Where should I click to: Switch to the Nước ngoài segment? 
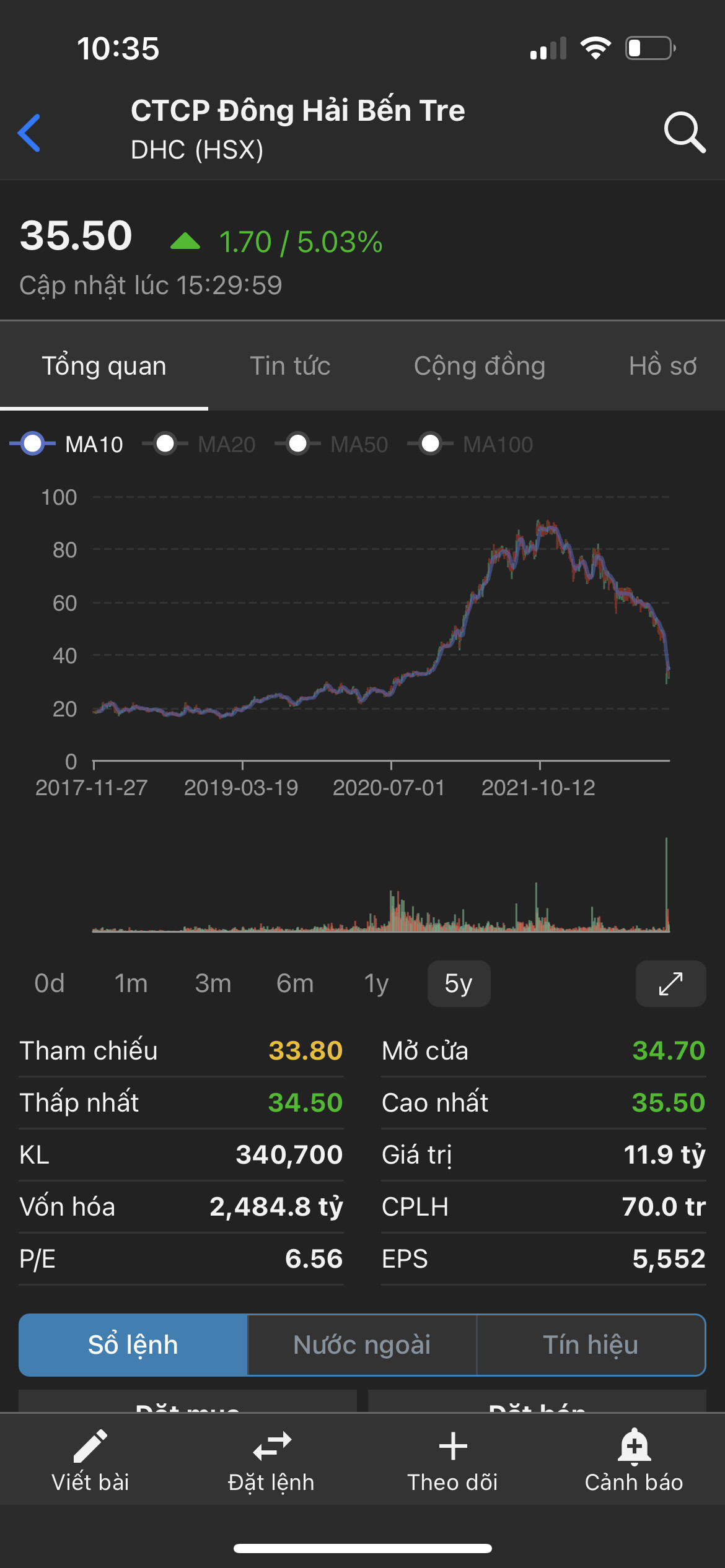click(x=362, y=1345)
